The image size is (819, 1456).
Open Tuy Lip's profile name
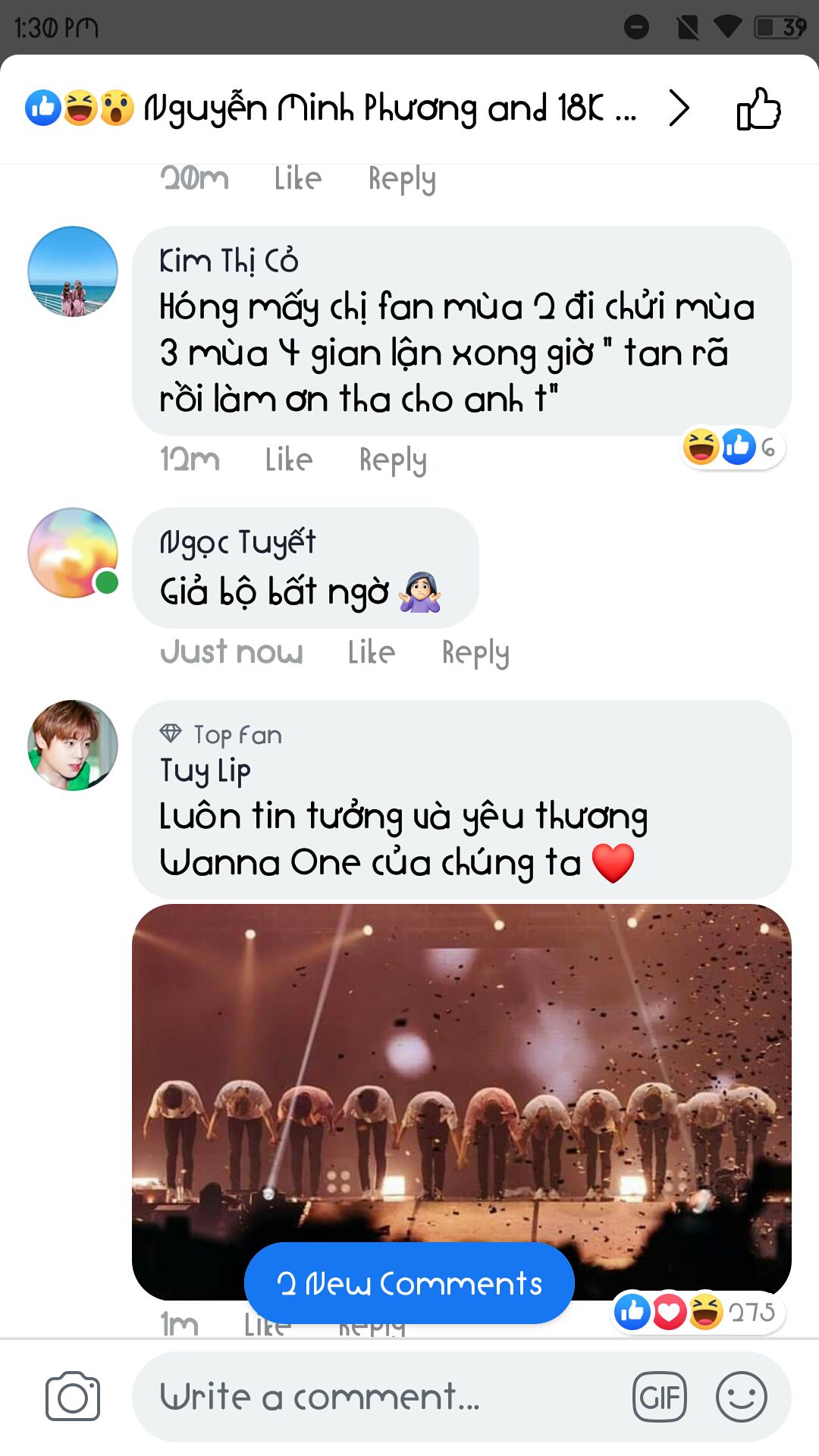(x=206, y=770)
